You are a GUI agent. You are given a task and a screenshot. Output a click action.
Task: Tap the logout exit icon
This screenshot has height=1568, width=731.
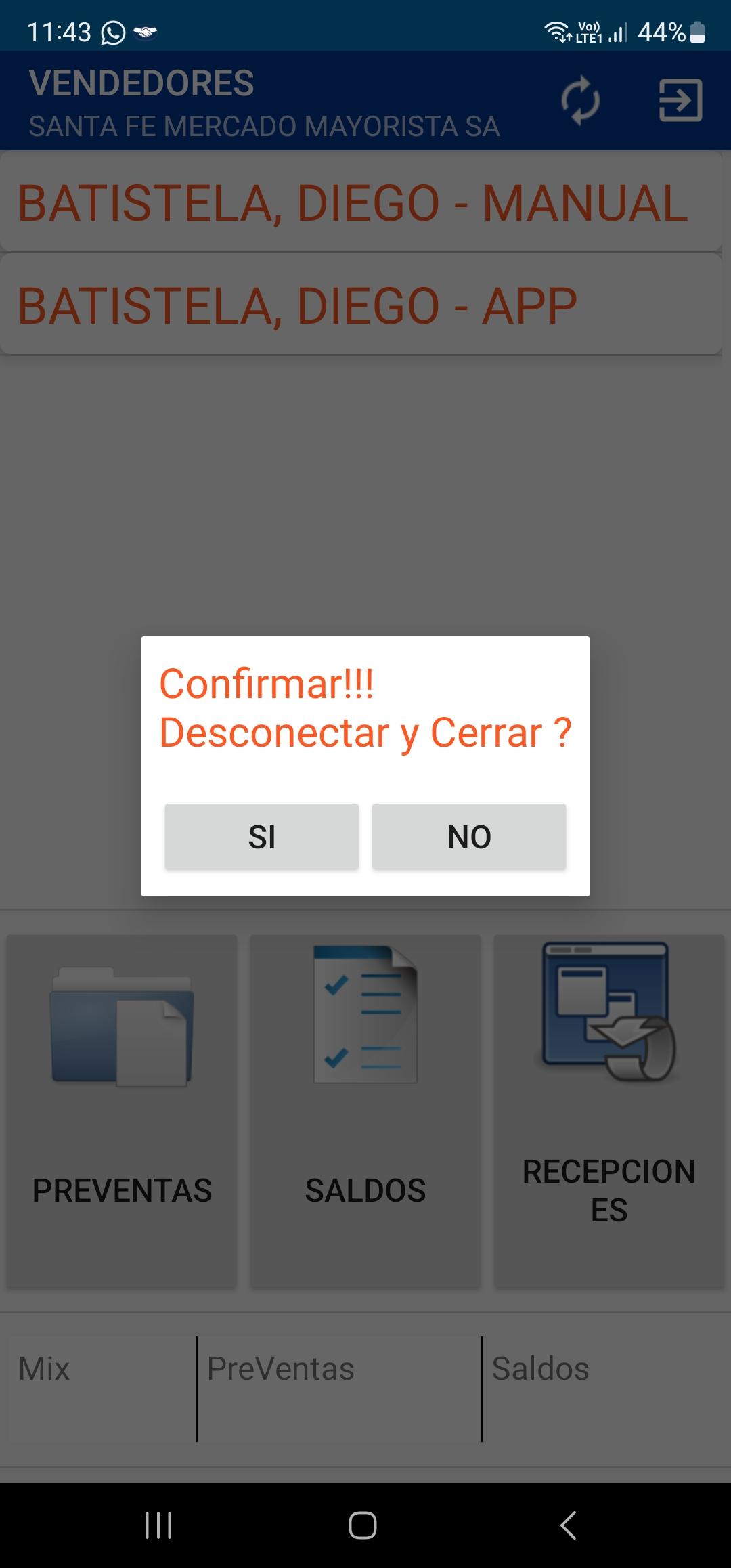[x=680, y=101]
